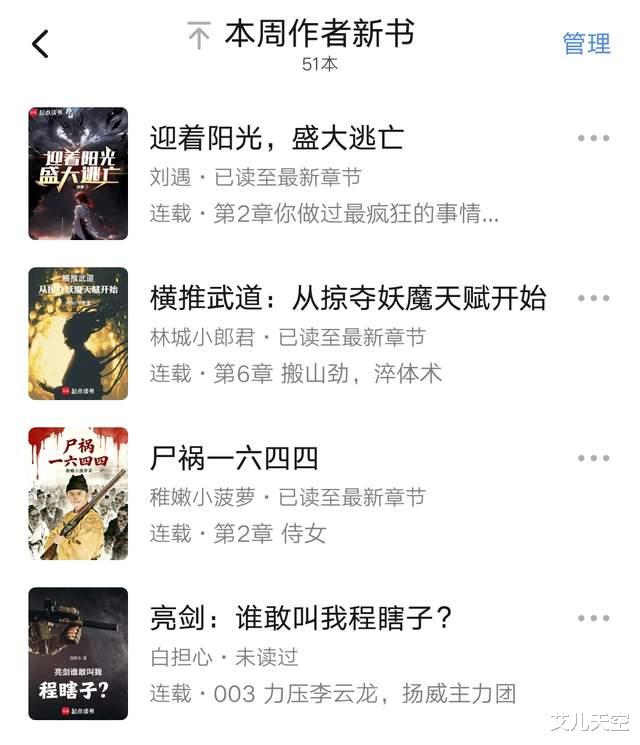The width and height of the screenshot is (640, 745).
Task: Open more options for 横推武道
Action: (593, 298)
